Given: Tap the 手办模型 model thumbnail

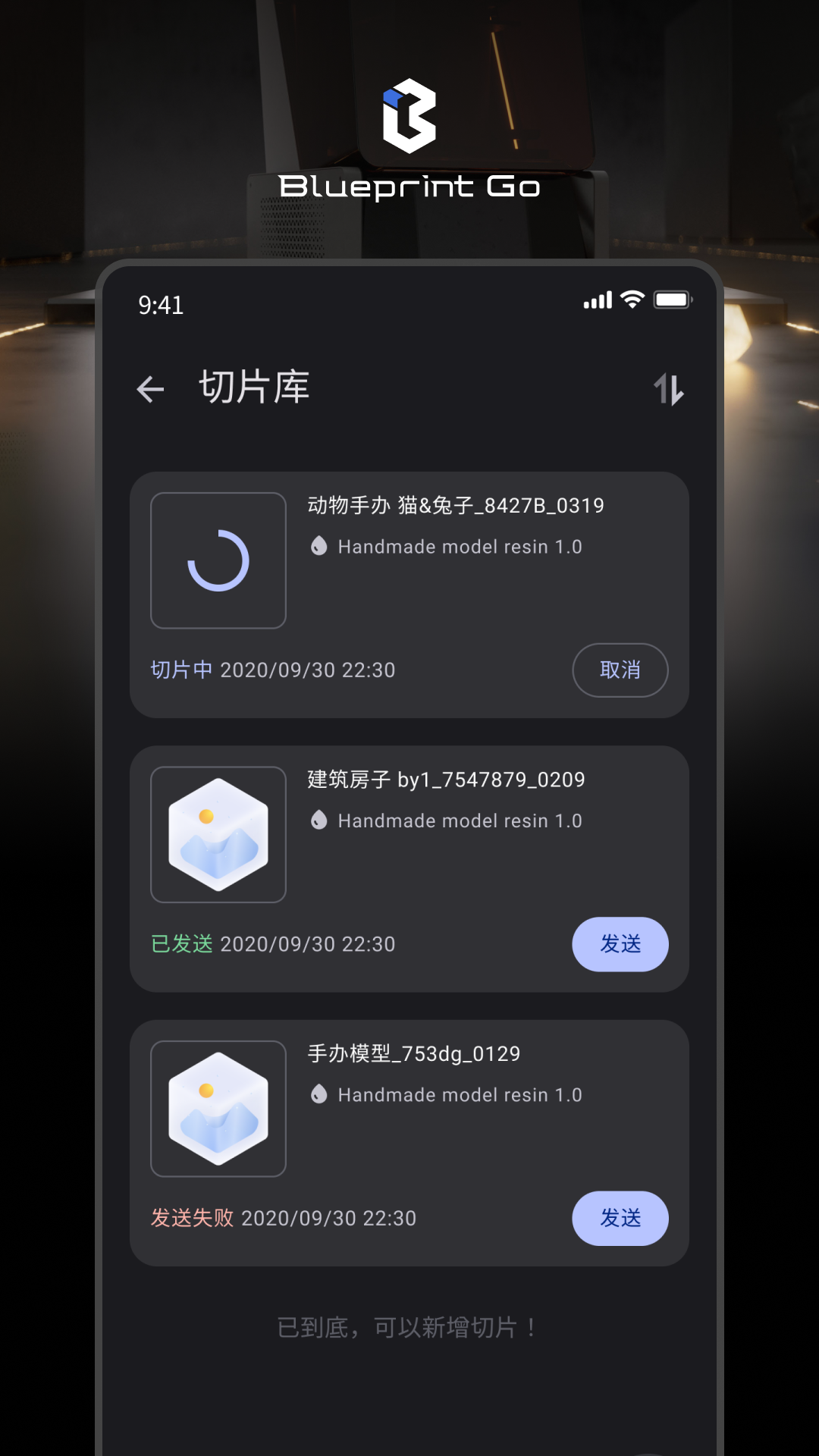Looking at the screenshot, I should click(x=218, y=1108).
